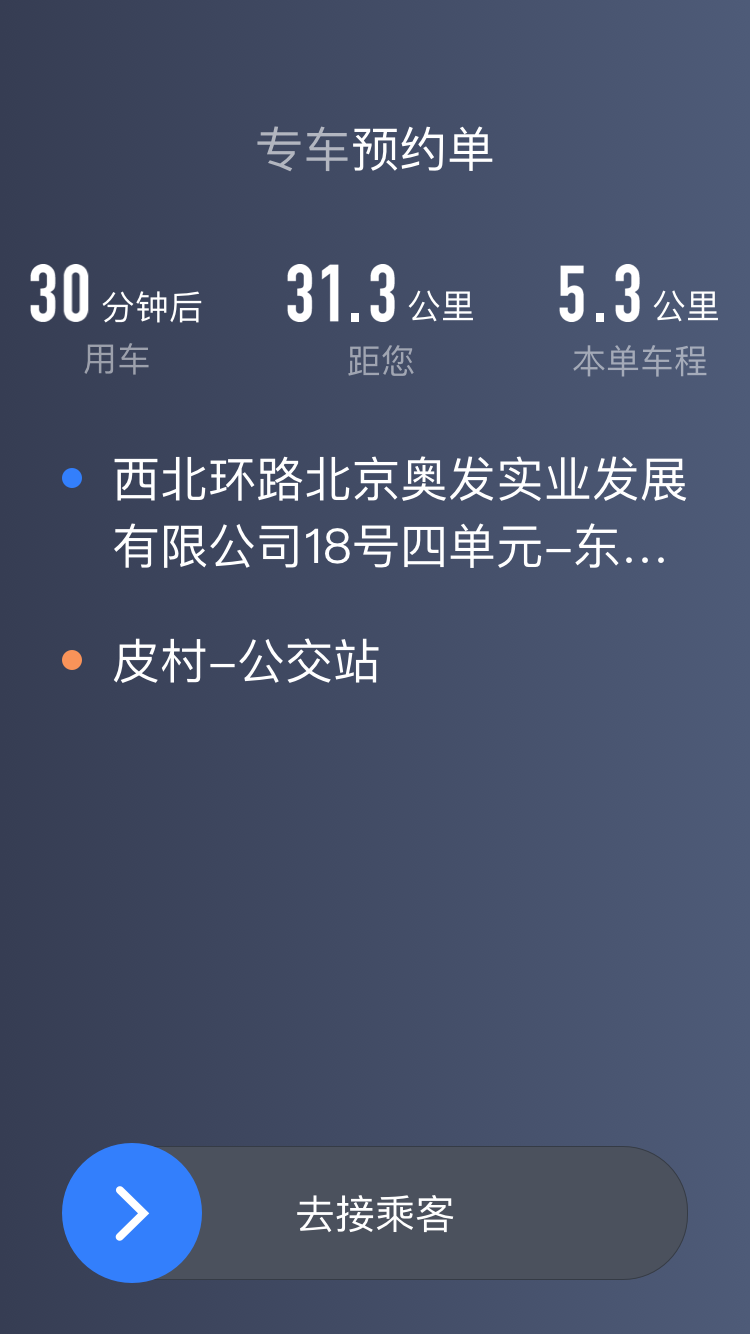Image resolution: width=750 pixels, height=1334 pixels.
Task: Click the chevron inside the blue circle
Action: pos(131,1212)
